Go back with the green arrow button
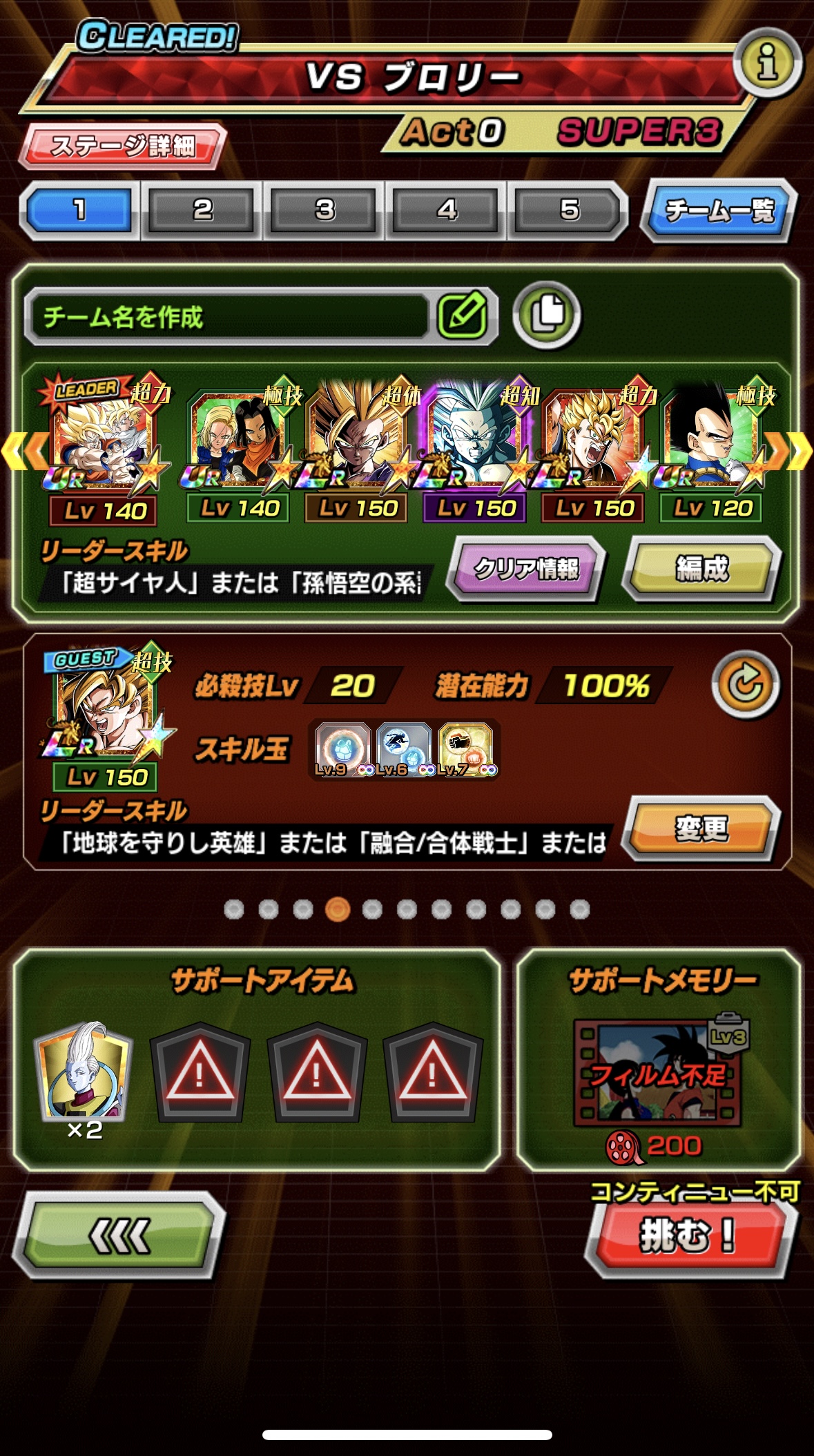 tap(119, 1235)
